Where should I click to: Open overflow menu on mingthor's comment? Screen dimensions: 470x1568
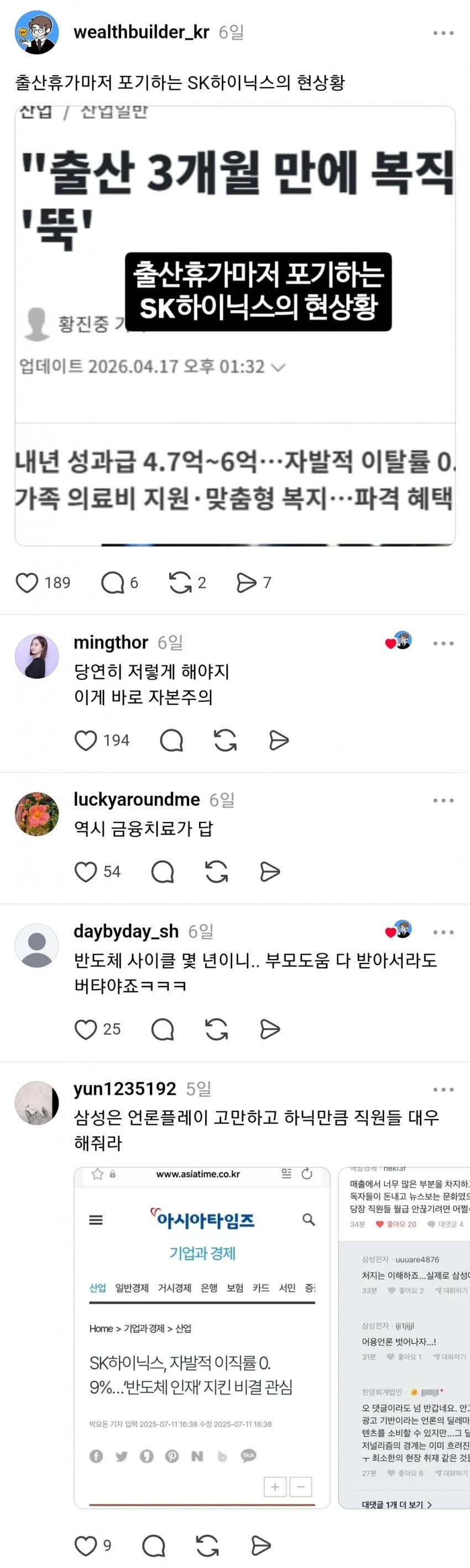442,643
